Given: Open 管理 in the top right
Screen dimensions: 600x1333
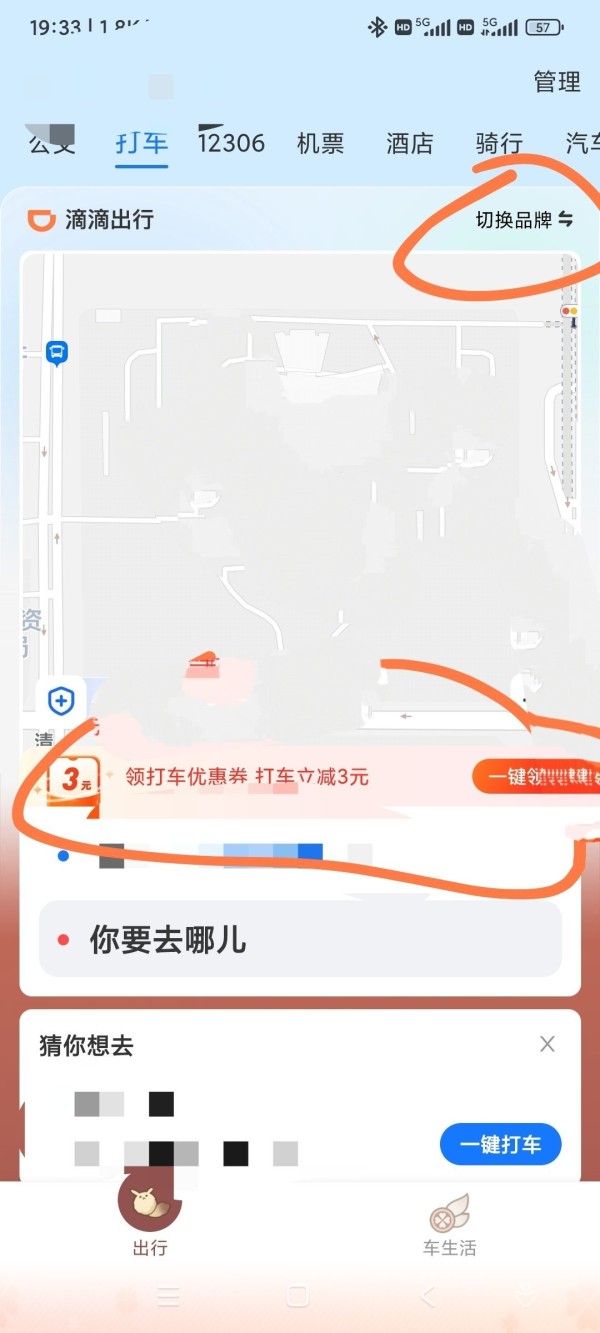Looking at the screenshot, I should (x=557, y=82).
